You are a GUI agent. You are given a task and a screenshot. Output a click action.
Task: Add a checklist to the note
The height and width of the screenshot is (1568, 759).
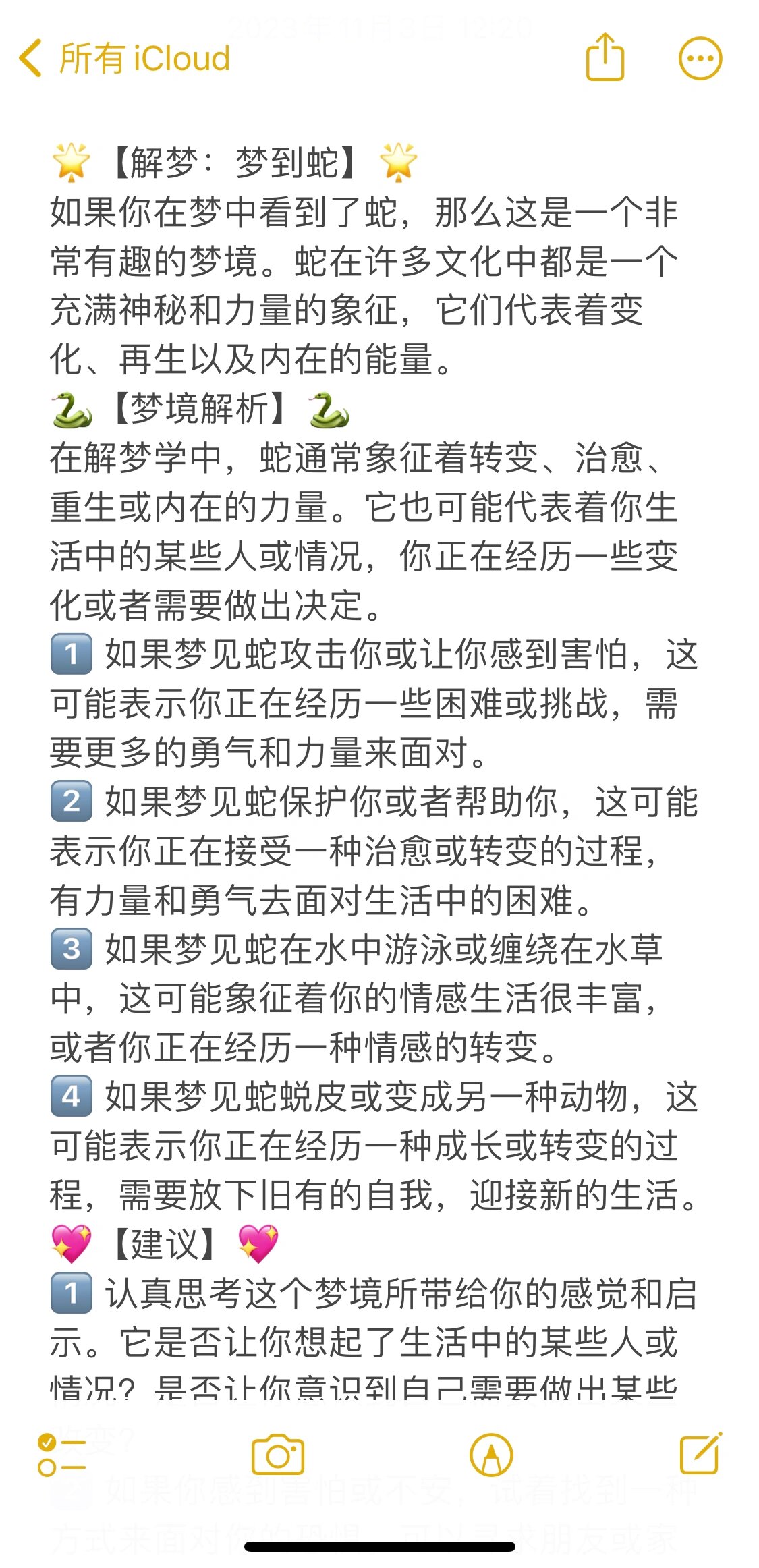coord(61,1455)
